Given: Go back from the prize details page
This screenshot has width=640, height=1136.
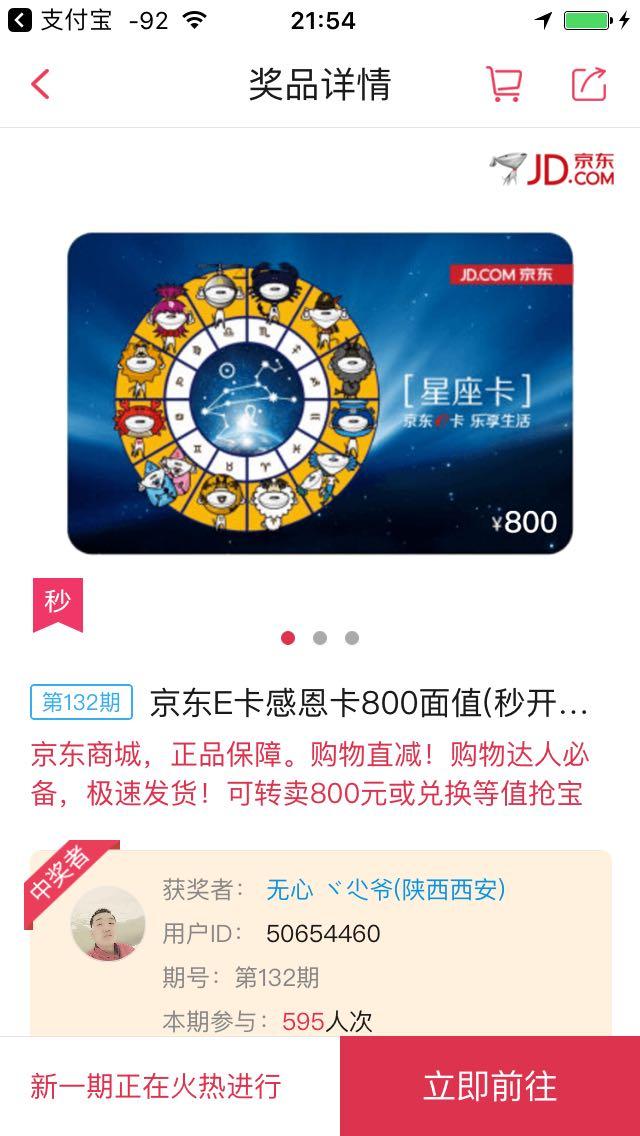Looking at the screenshot, I should (x=41, y=84).
